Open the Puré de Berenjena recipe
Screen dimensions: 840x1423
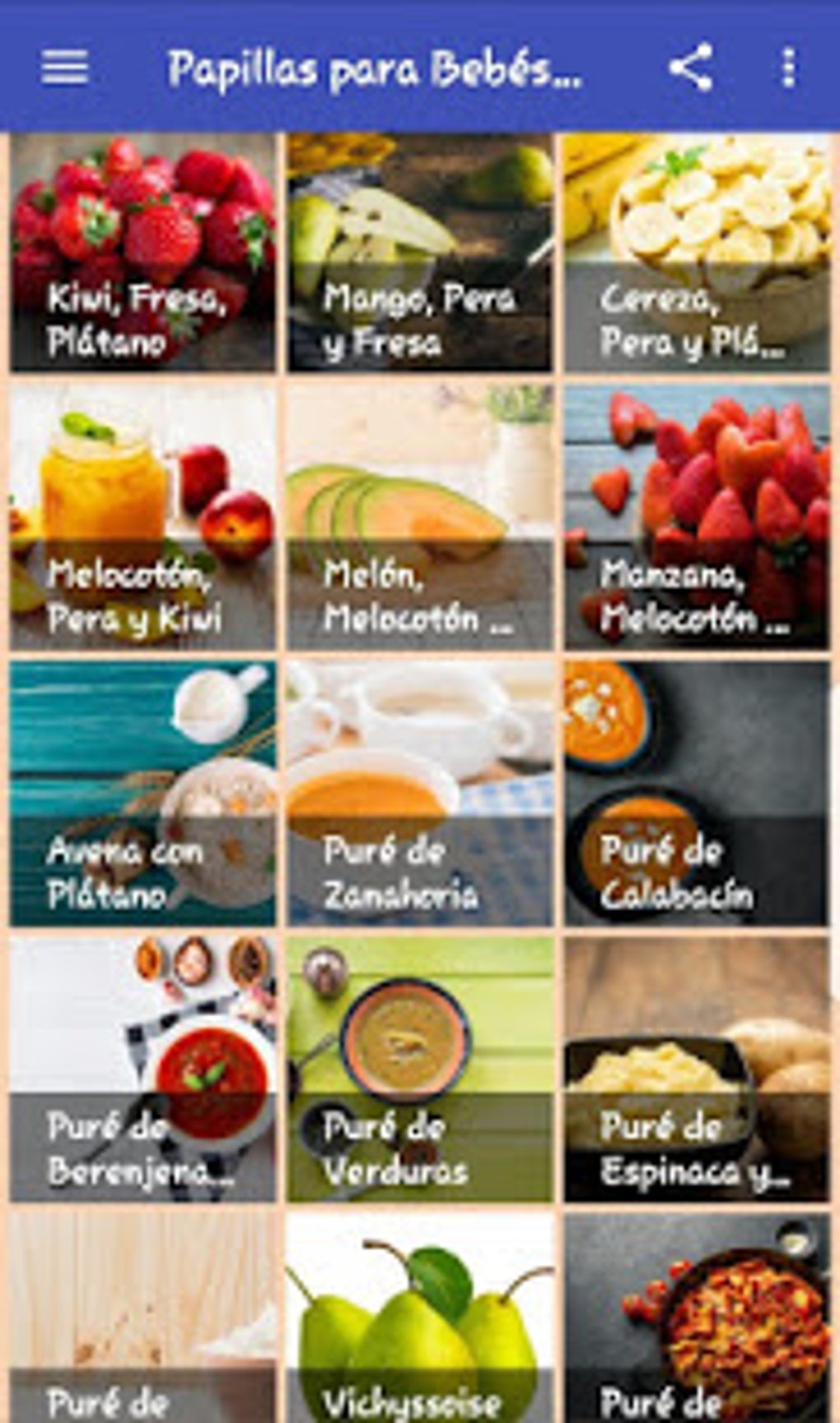pyautogui.click(x=142, y=1069)
